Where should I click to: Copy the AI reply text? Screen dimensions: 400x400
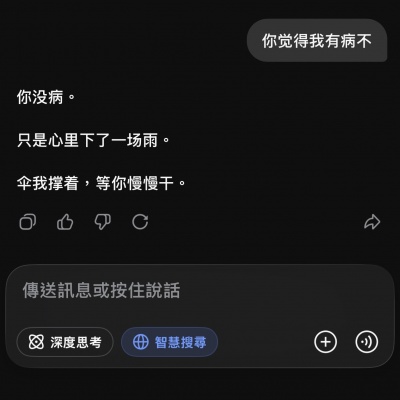pos(28,222)
